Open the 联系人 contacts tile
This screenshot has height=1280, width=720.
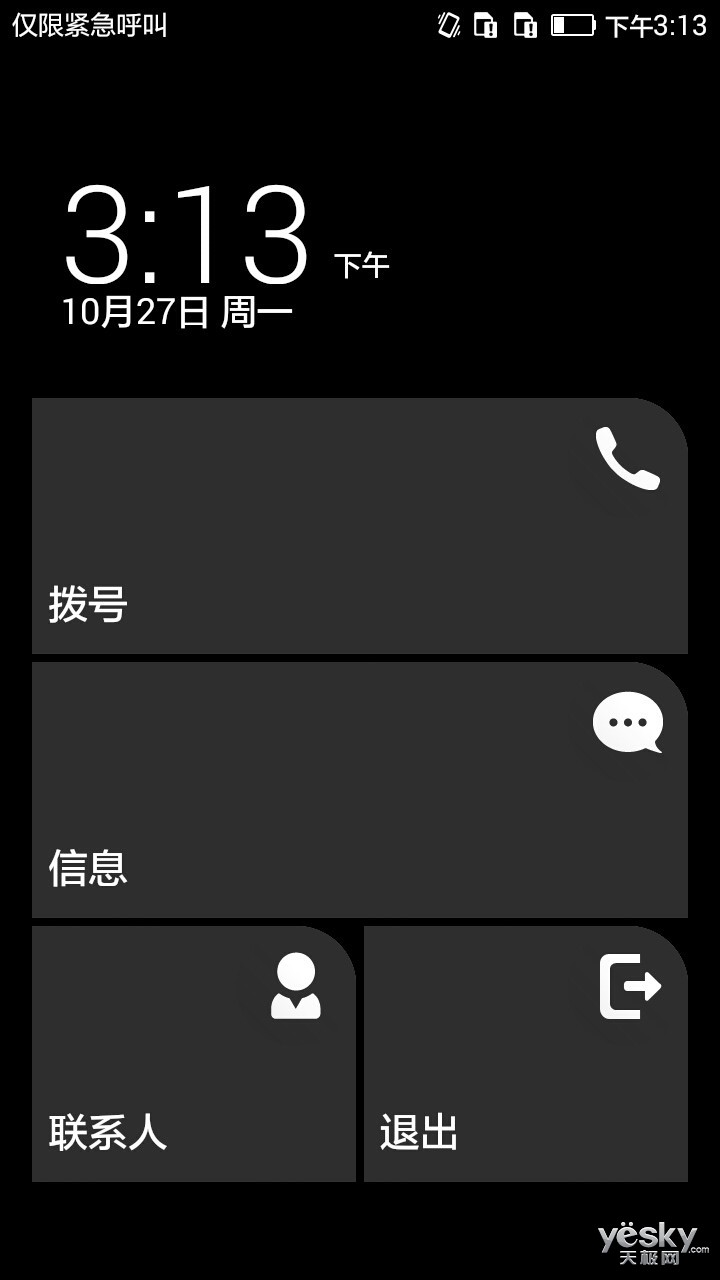[x=194, y=1054]
